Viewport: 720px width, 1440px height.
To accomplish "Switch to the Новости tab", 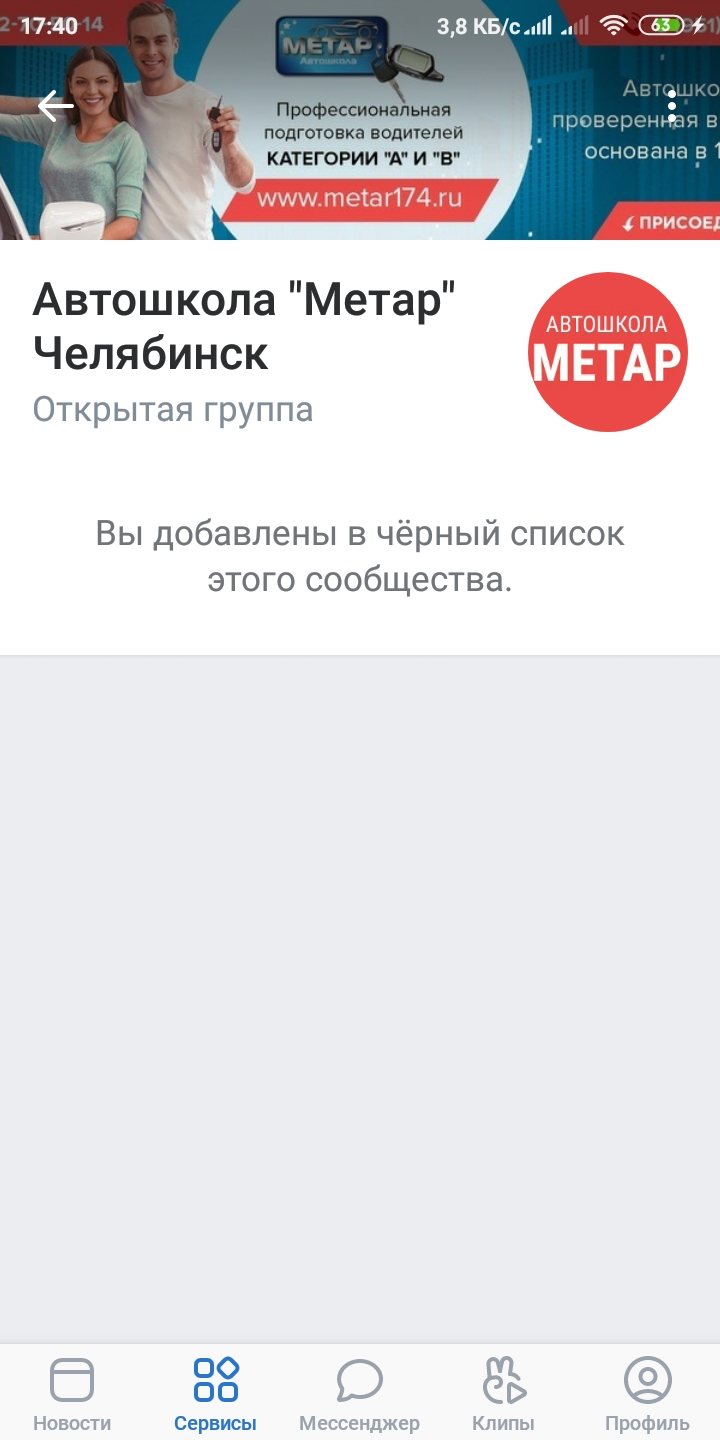I will (72, 1394).
